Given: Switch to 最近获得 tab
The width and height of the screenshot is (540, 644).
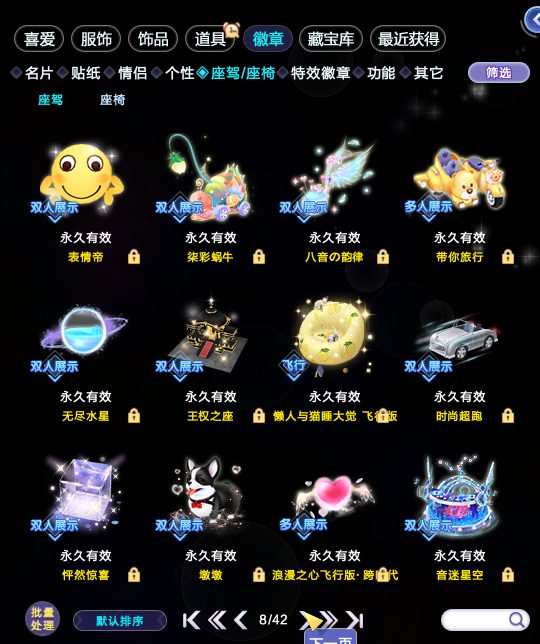Looking at the screenshot, I should click(x=408, y=39).
